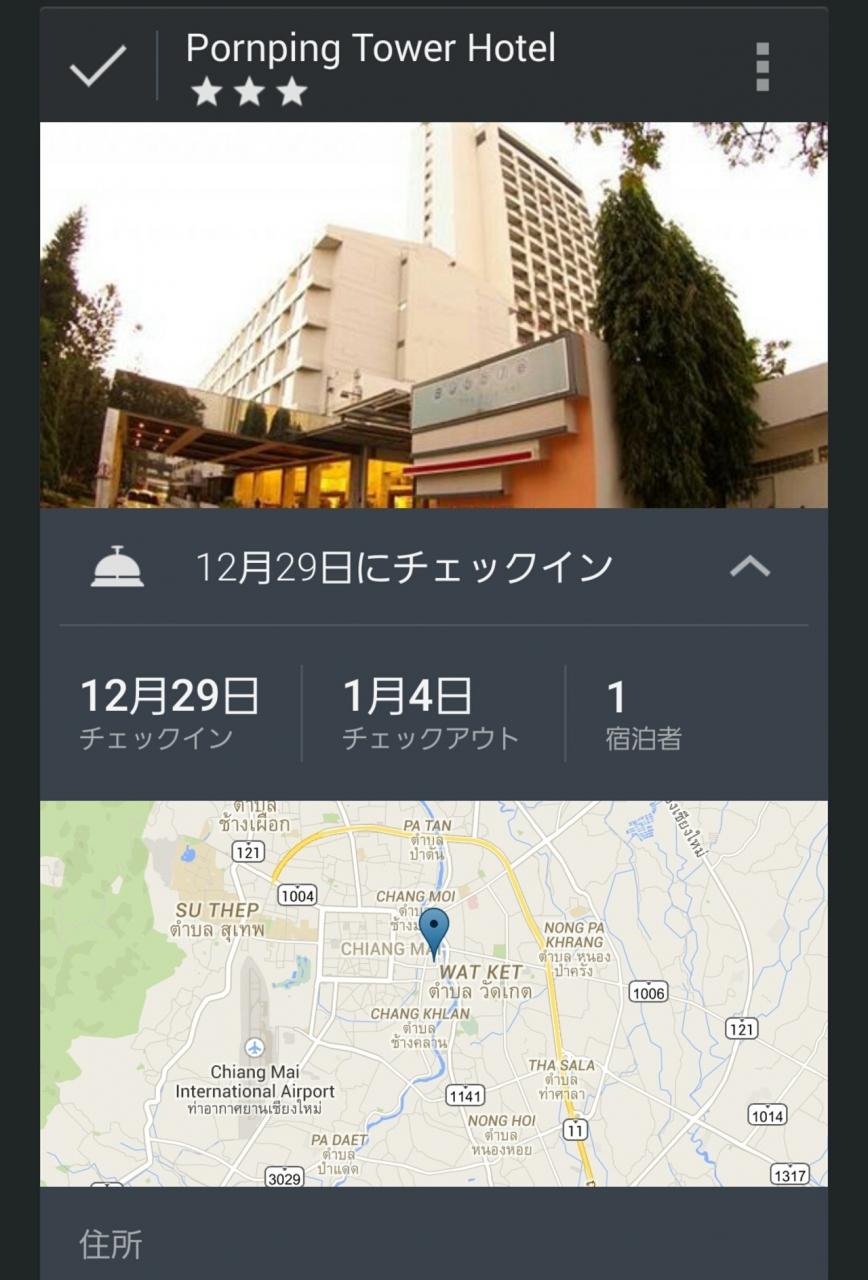Image resolution: width=868 pixels, height=1280 pixels.
Task: Collapse the 12月29日にチェックイン section
Action: coord(750,567)
